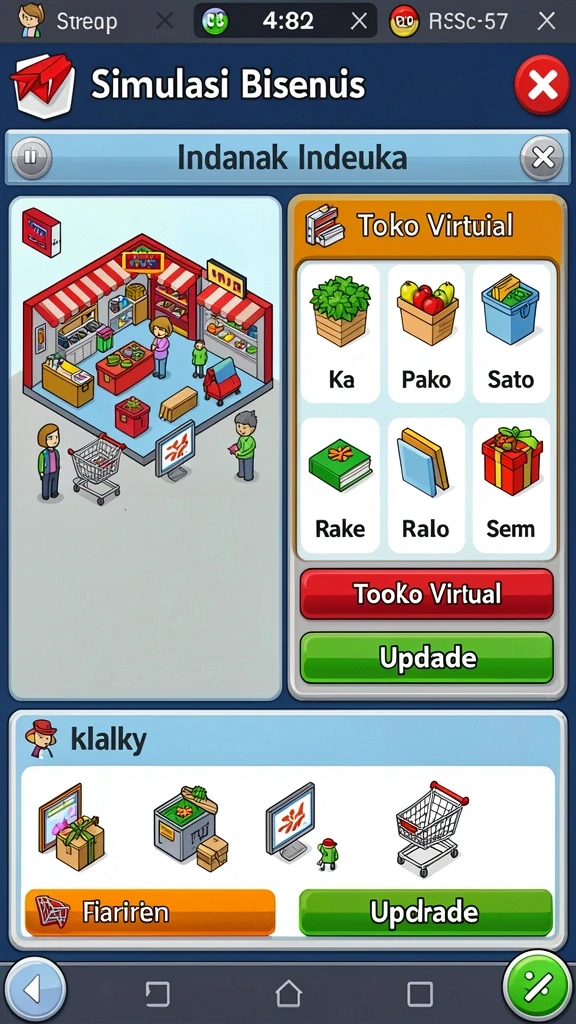
Task: Open the orange Fiariren button
Action: coord(150,912)
